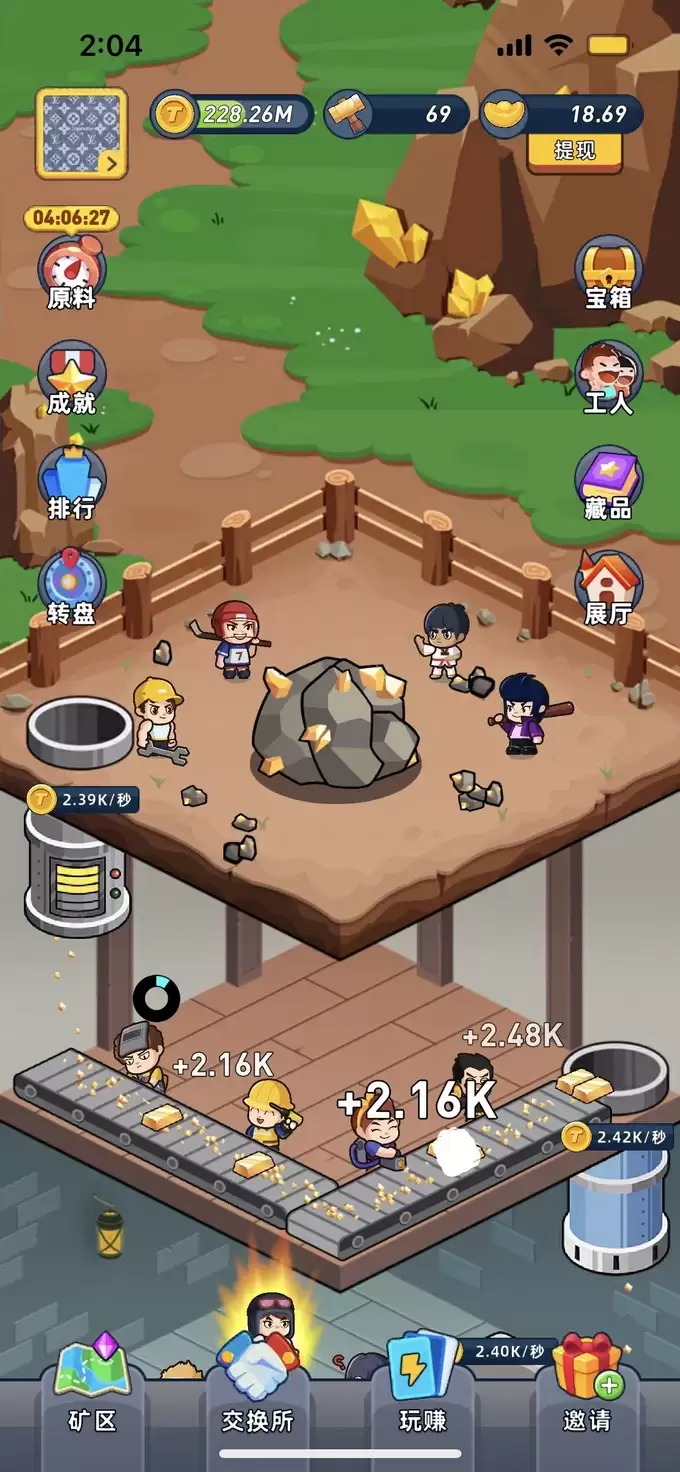
Task: Switch to the 矿区 mine area tab
Action: pyautogui.click(x=92, y=1388)
